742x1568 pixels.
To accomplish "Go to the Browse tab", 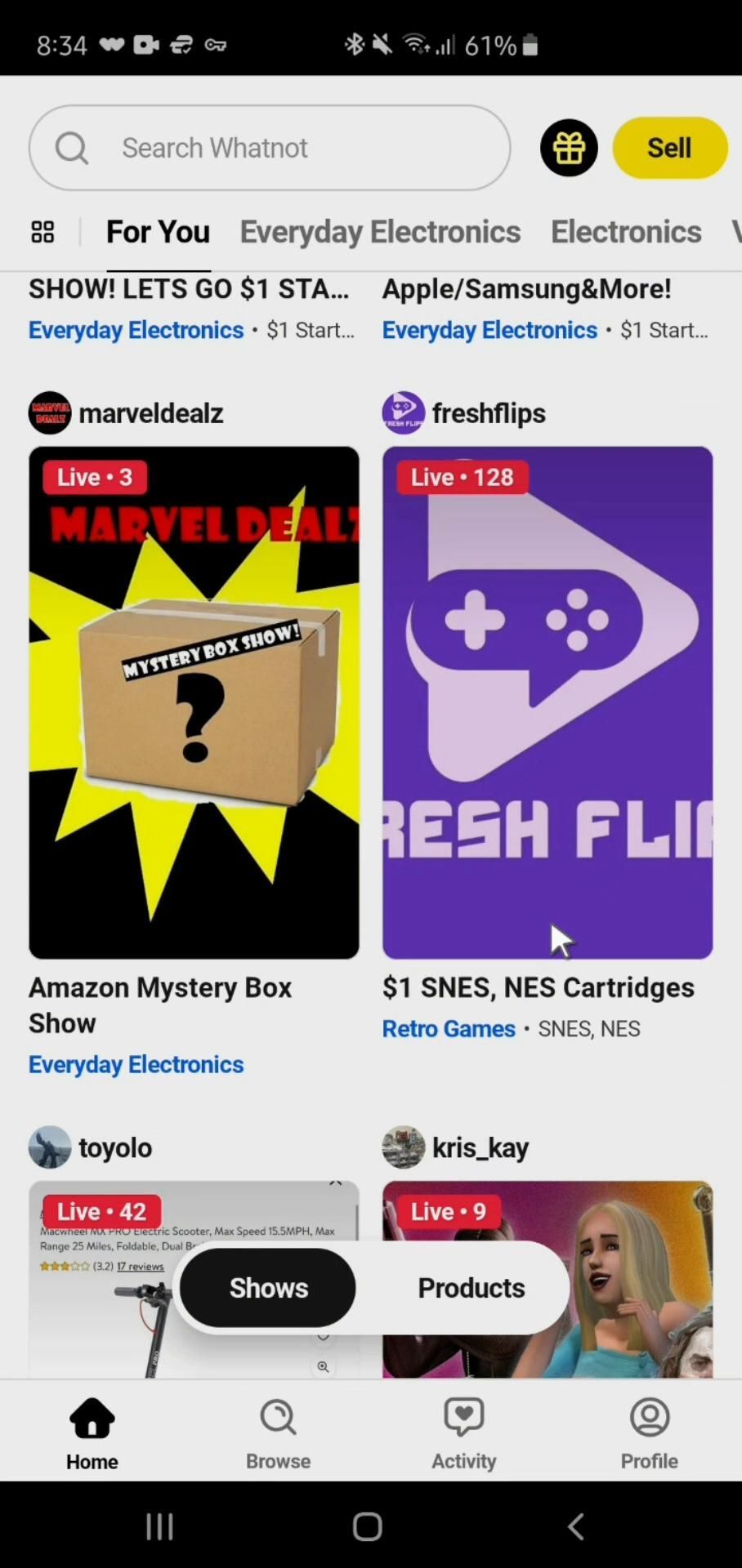I will point(278,1433).
